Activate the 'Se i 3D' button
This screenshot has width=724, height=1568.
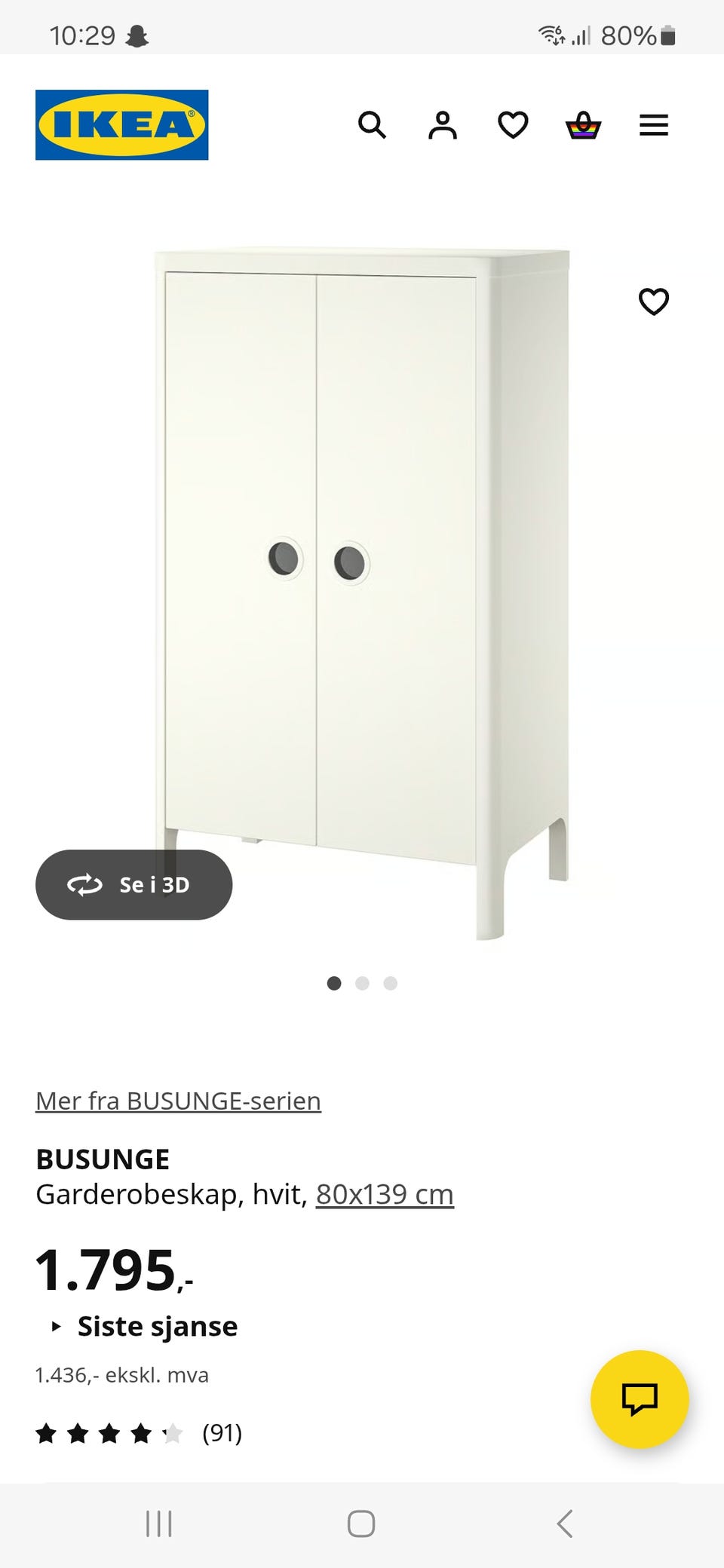coord(133,885)
